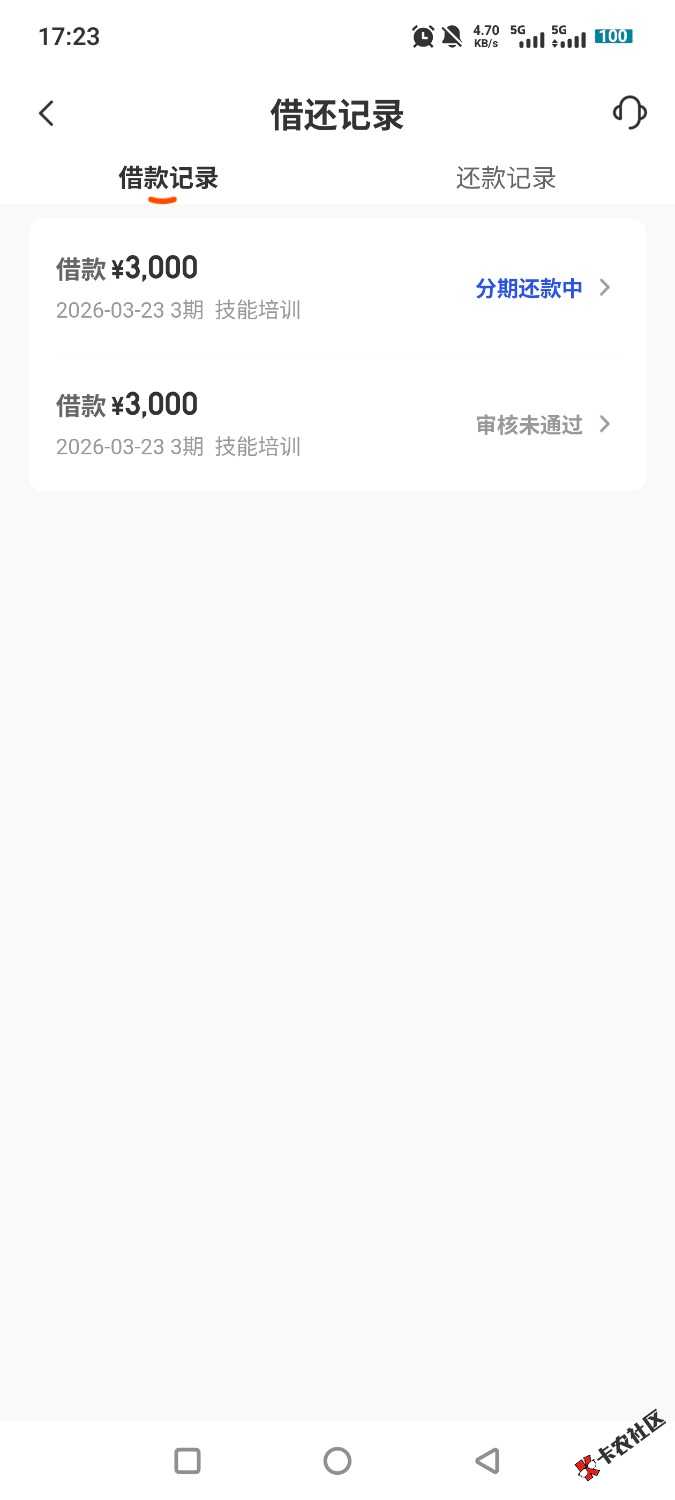Select the 借款记录 tab
Screen dimensions: 675x1500
click(x=168, y=178)
